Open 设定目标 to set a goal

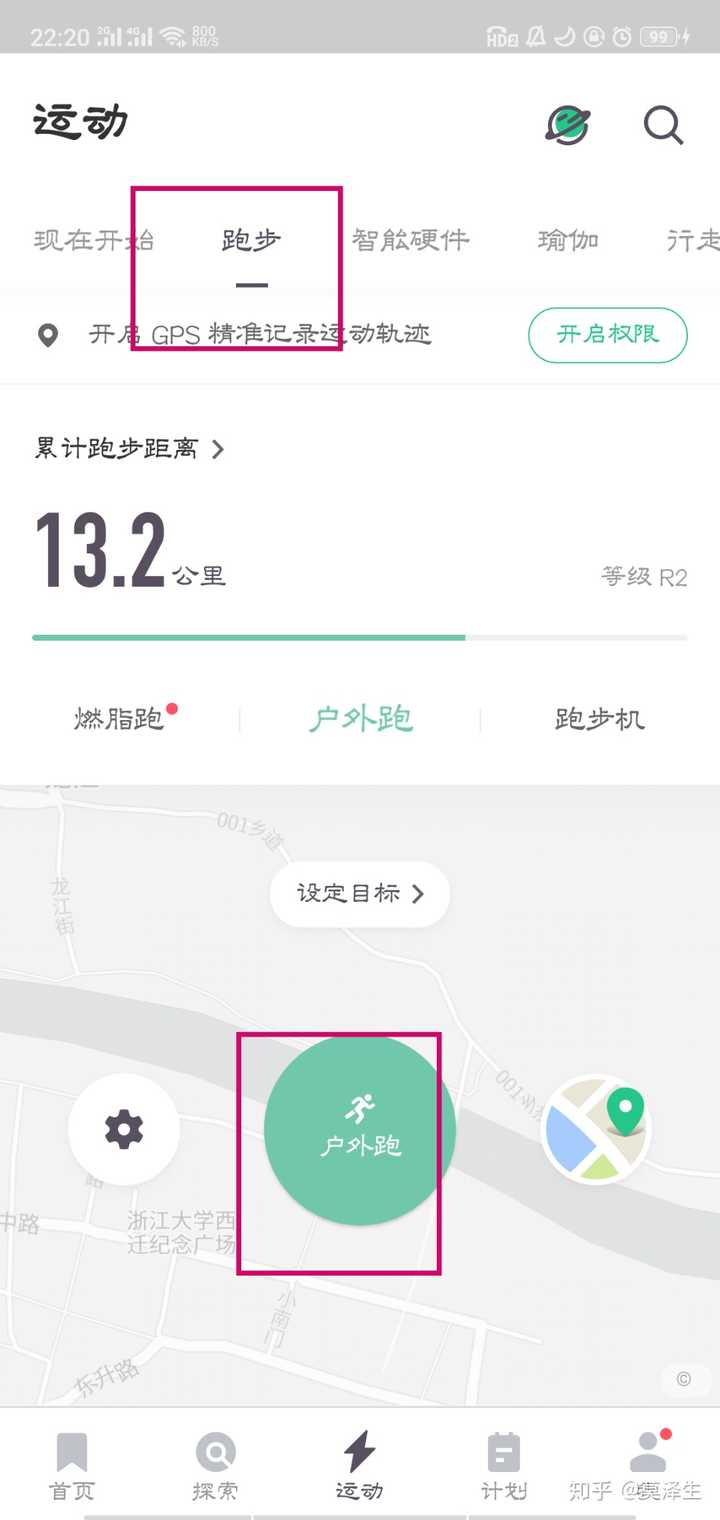point(360,893)
